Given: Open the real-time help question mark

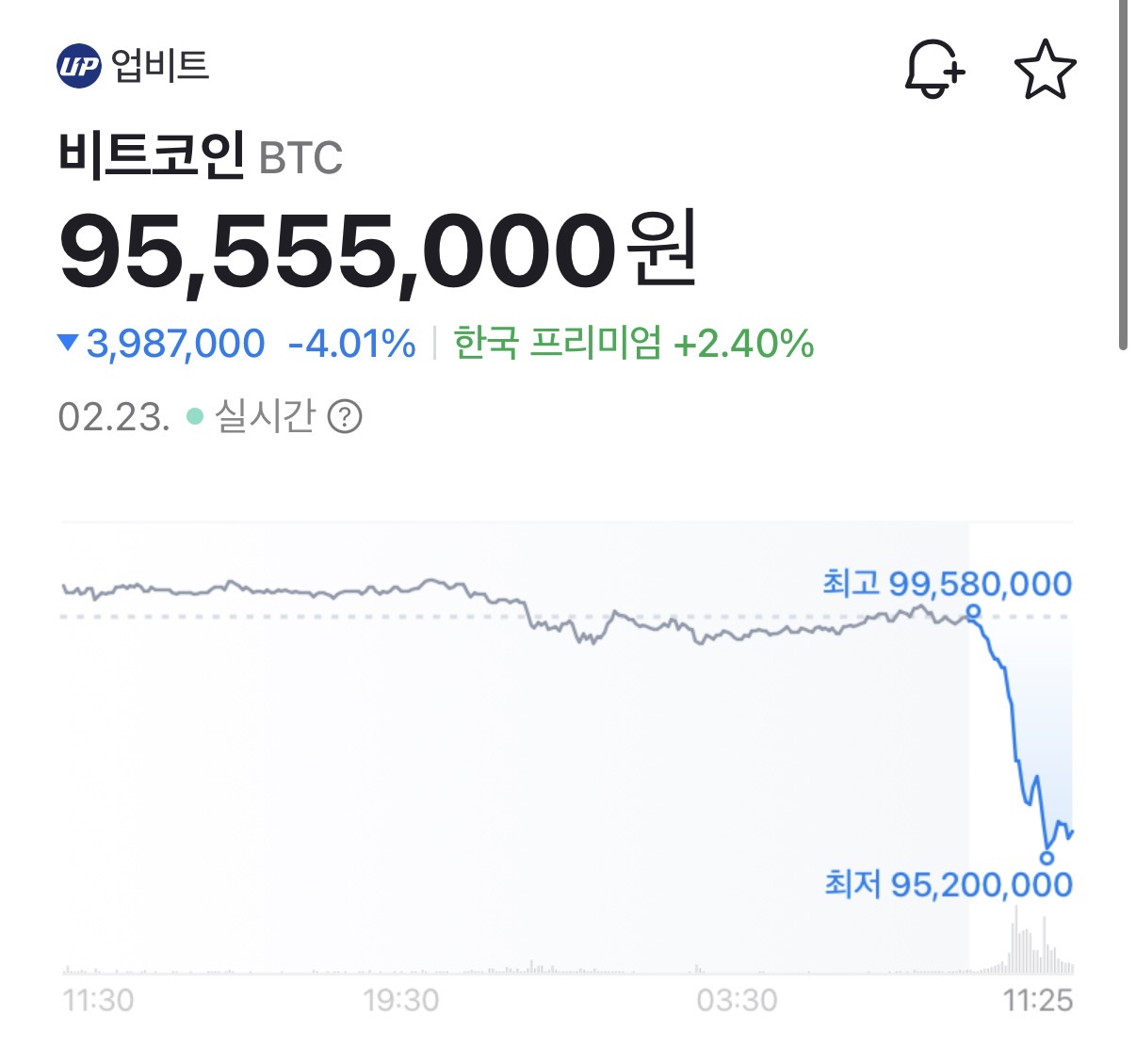Looking at the screenshot, I should (x=345, y=416).
